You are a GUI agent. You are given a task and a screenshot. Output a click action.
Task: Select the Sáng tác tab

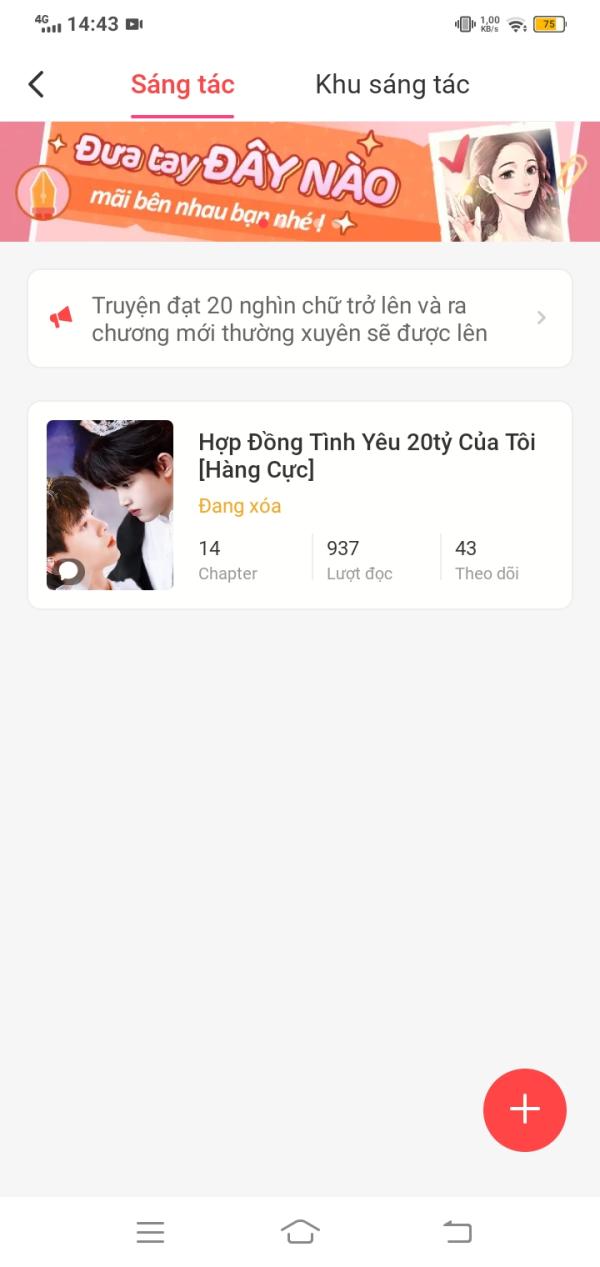[182, 85]
